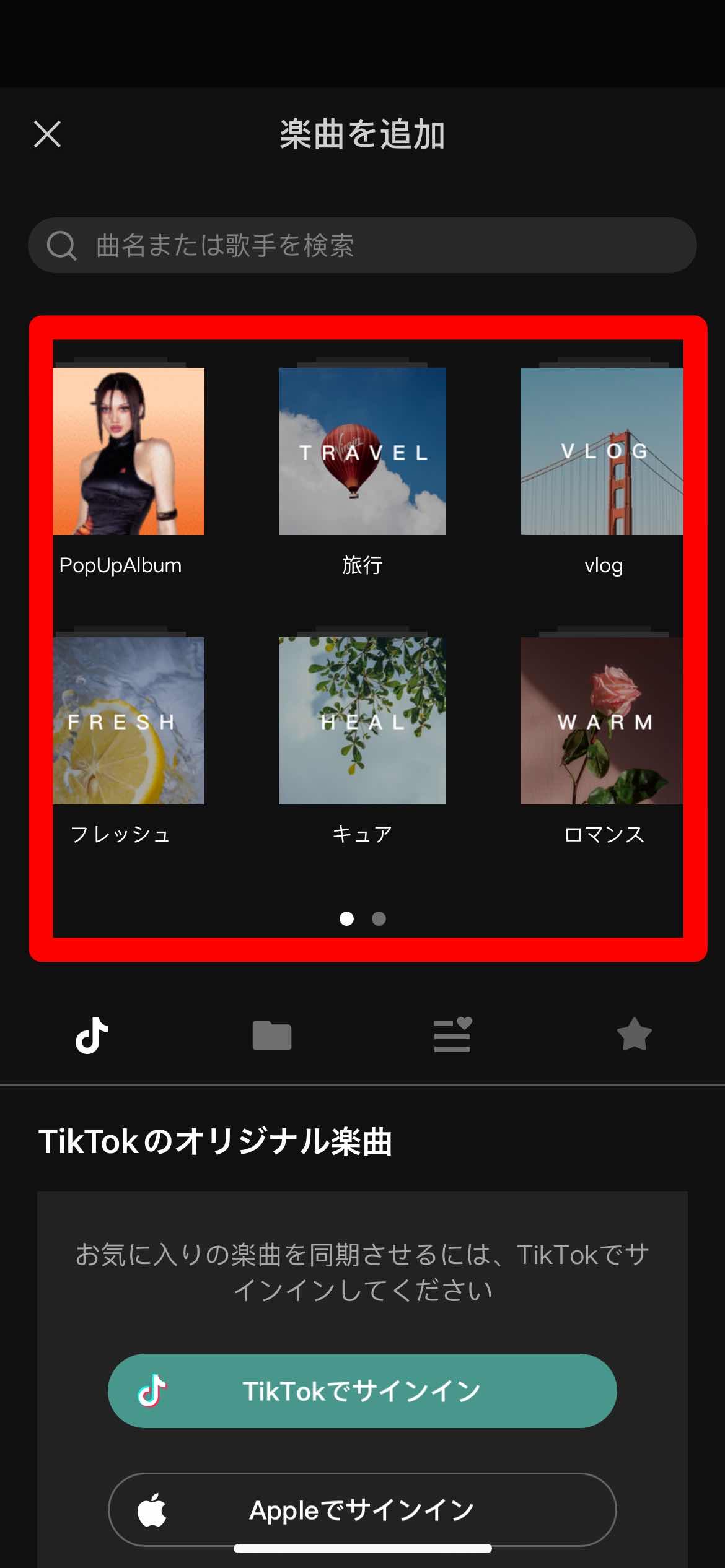Image resolution: width=725 pixels, height=1568 pixels.
Task: Select the ロマンス music category
Action: click(x=602, y=721)
